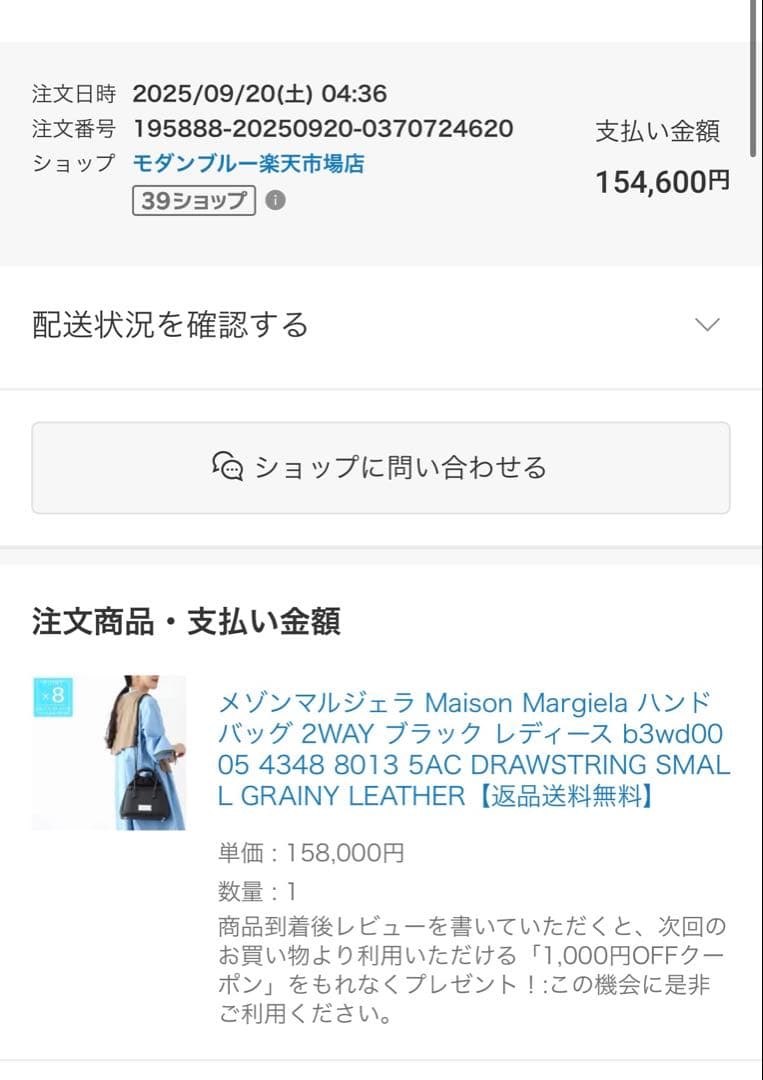This screenshot has width=763, height=1080.
Task: Open モダンブルー楽天市場店 shop page
Action: click(248, 165)
